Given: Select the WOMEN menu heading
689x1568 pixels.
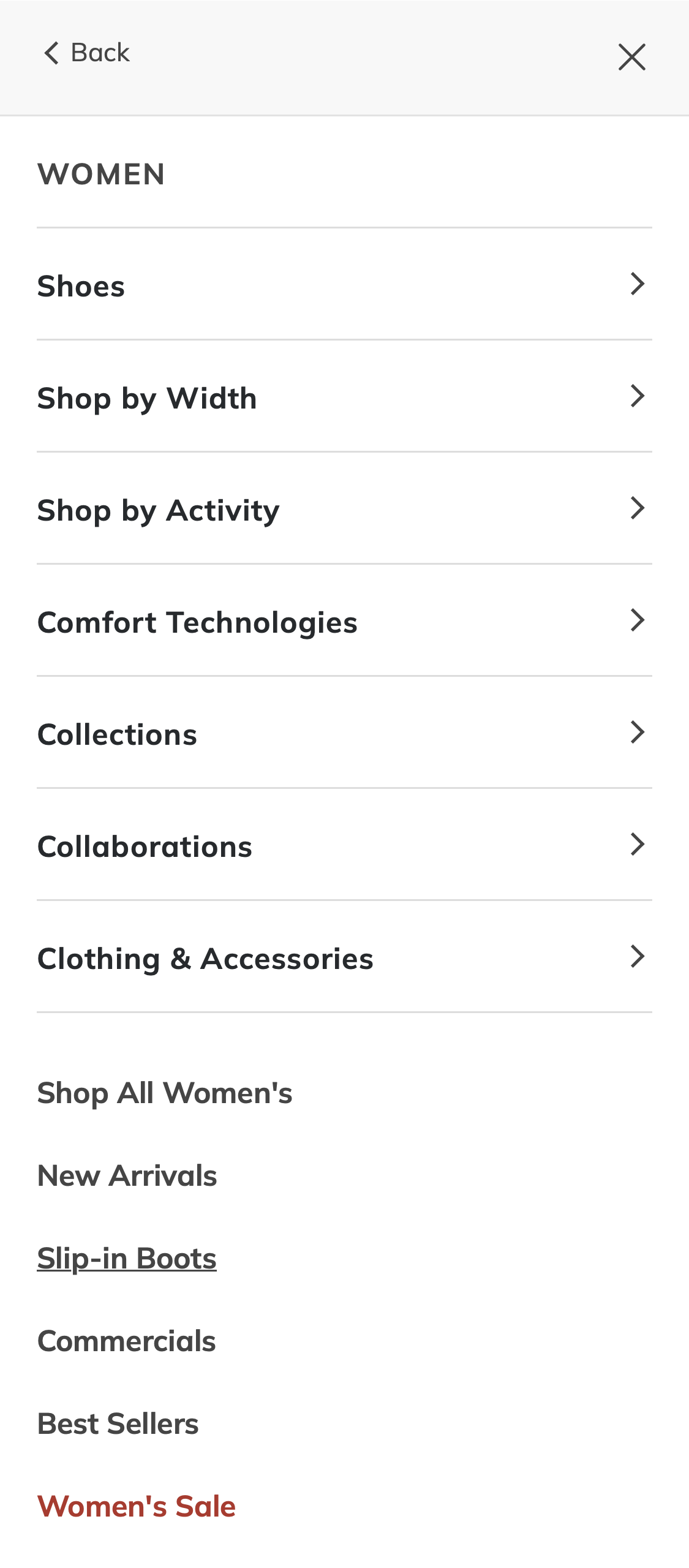Looking at the screenshot, I should click(102, 175).
